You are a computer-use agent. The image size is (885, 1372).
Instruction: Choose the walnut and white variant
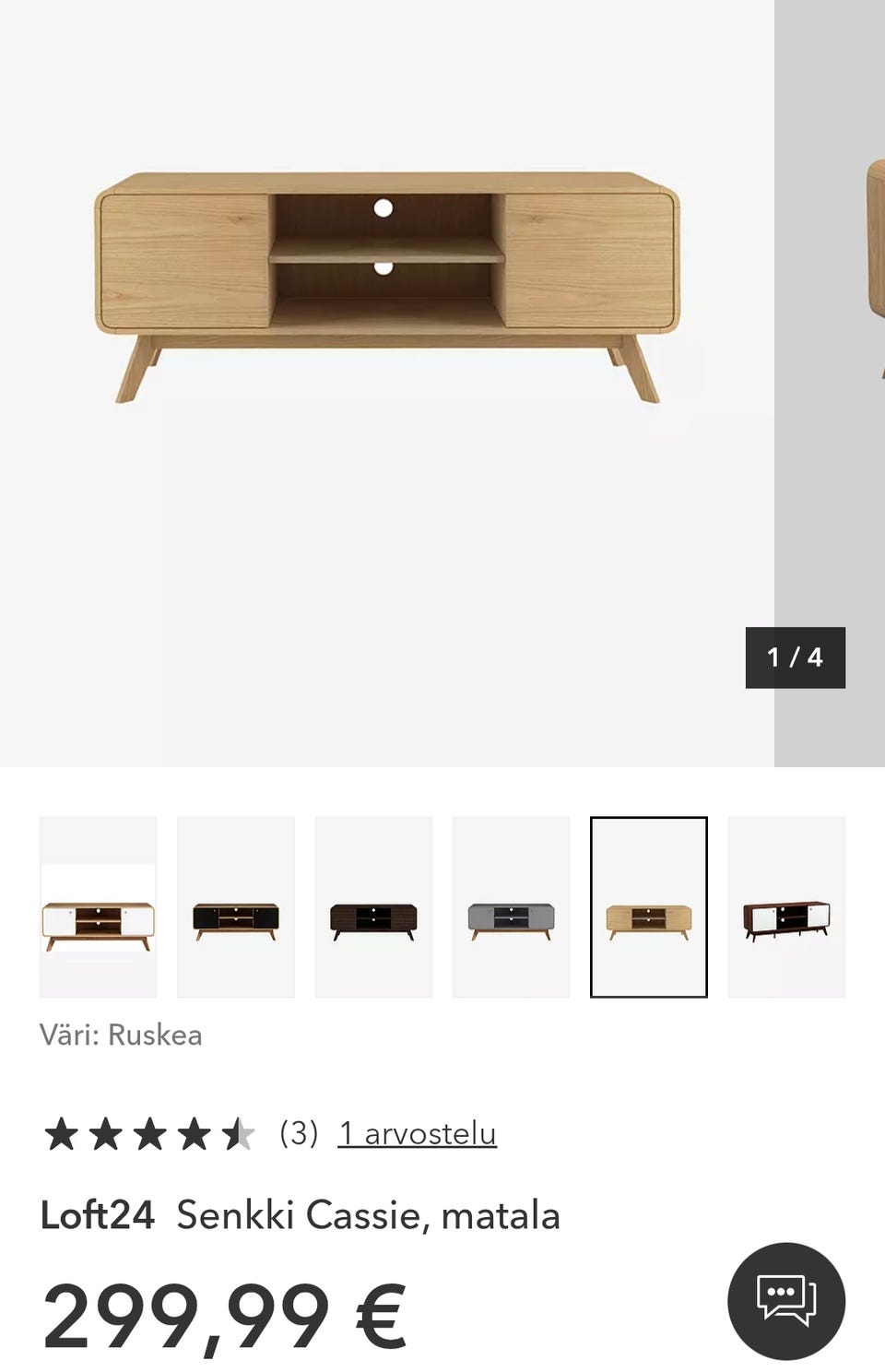point(786,907)
